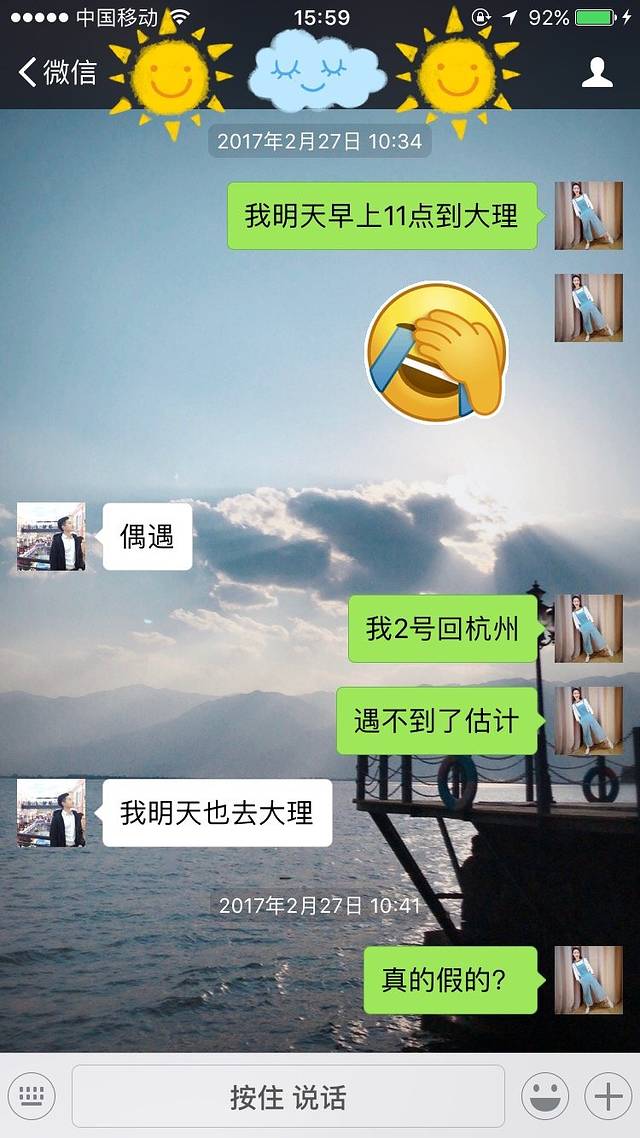Open the chat contact profile icon
Screen dimensions: 640x1138
(597, 72)
